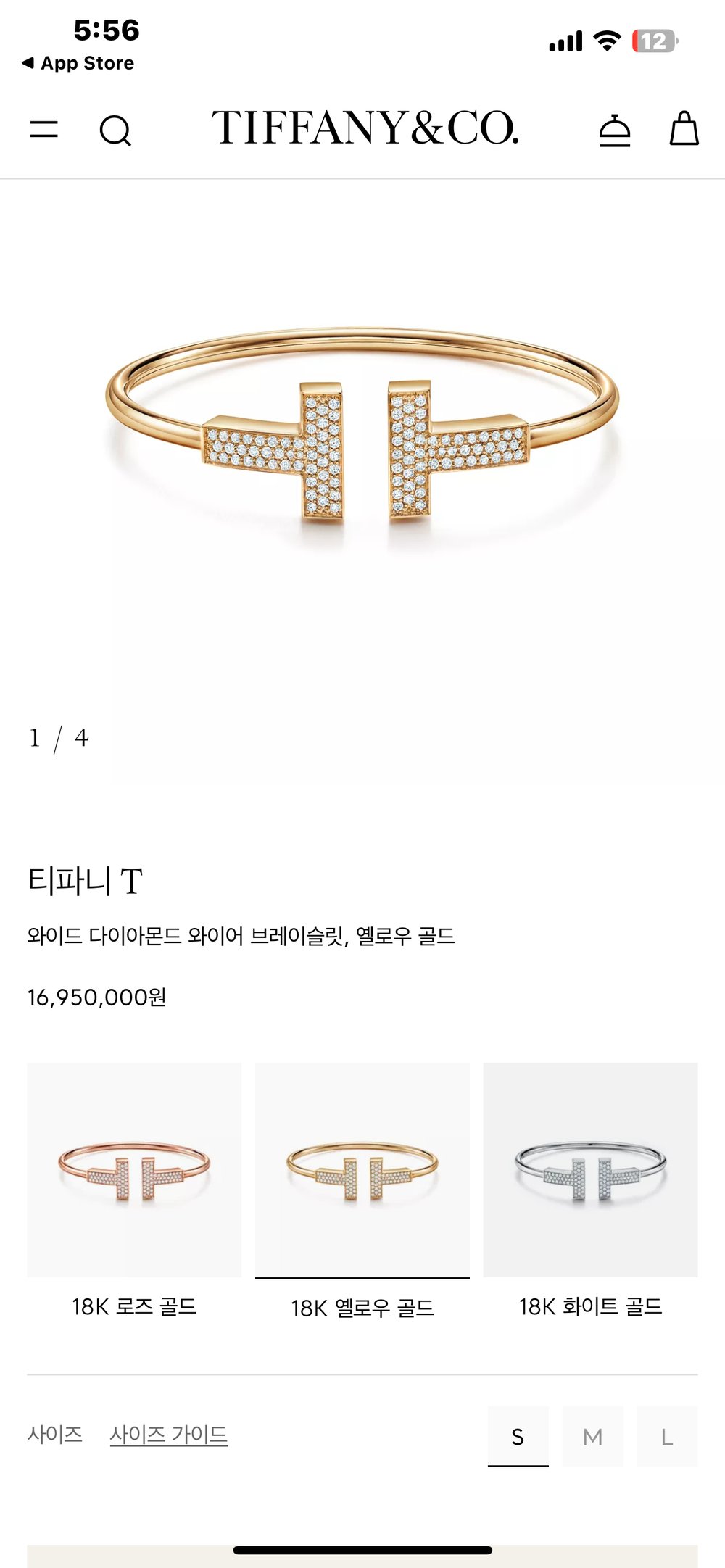
Task: Return to App Store
Action: click(78, 63)
